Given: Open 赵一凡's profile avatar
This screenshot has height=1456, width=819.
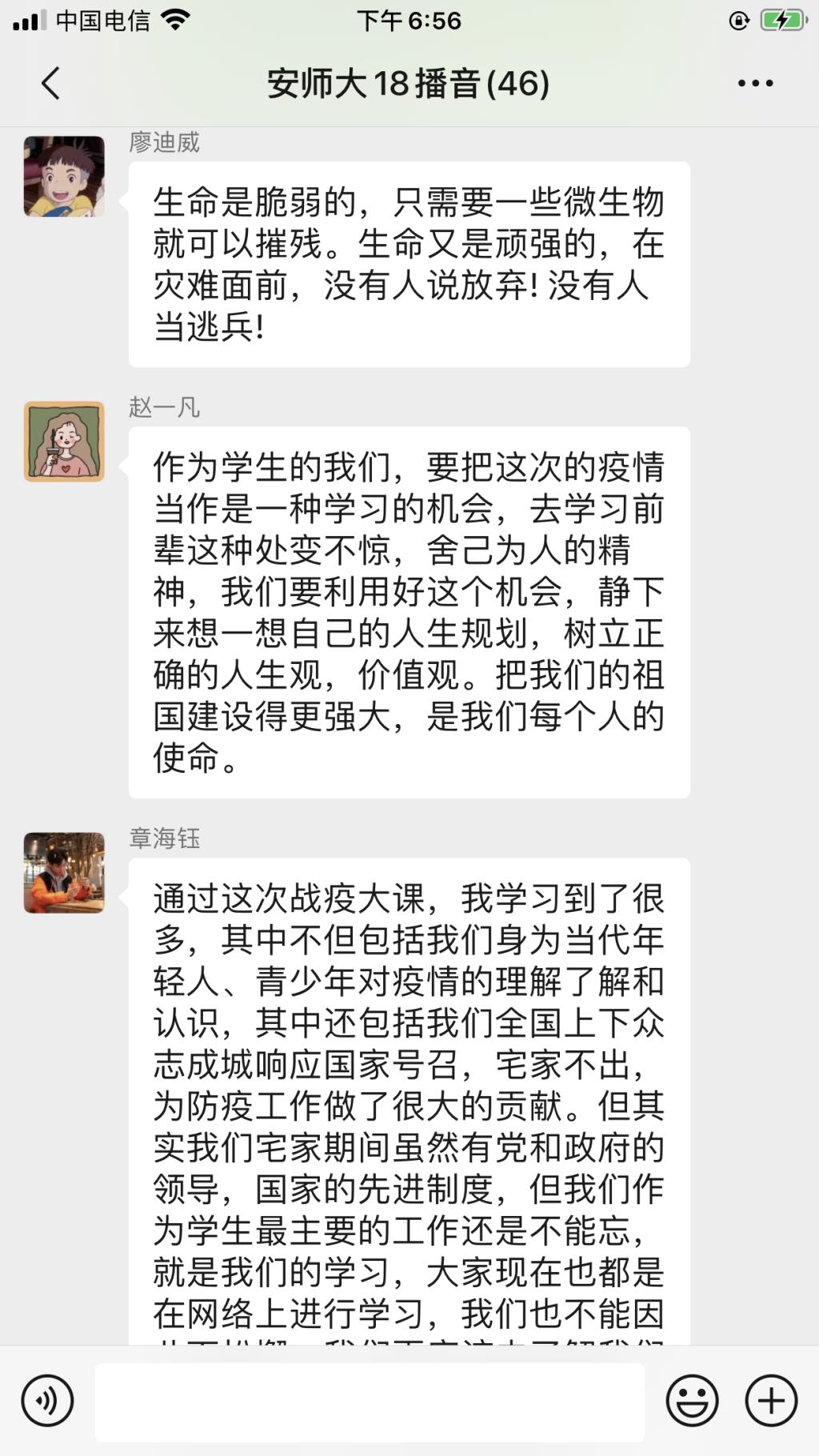Looking at the screenshot, I should pos(64,442).
